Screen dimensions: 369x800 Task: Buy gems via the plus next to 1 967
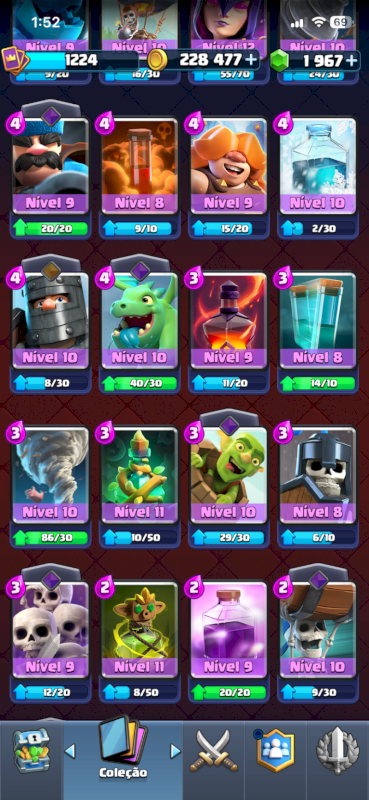point(351,60)
